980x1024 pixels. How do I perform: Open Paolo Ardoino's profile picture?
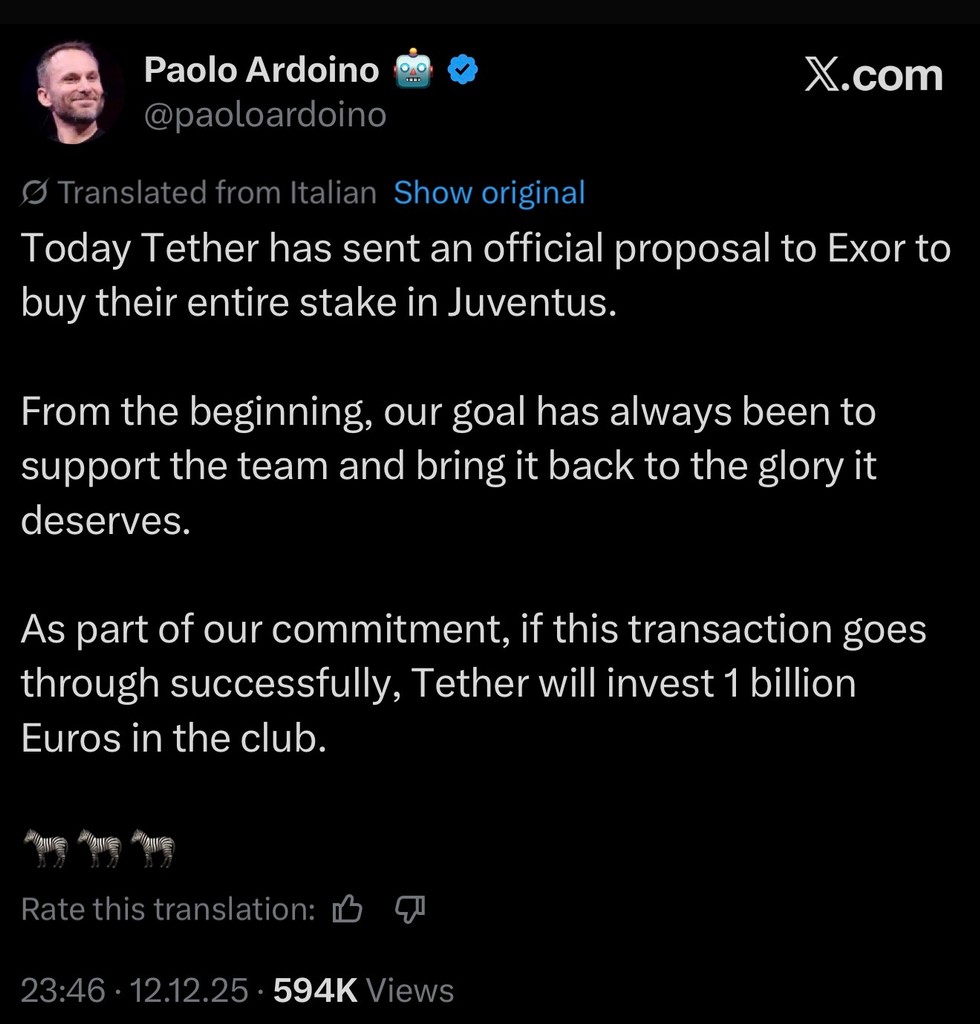72,92
